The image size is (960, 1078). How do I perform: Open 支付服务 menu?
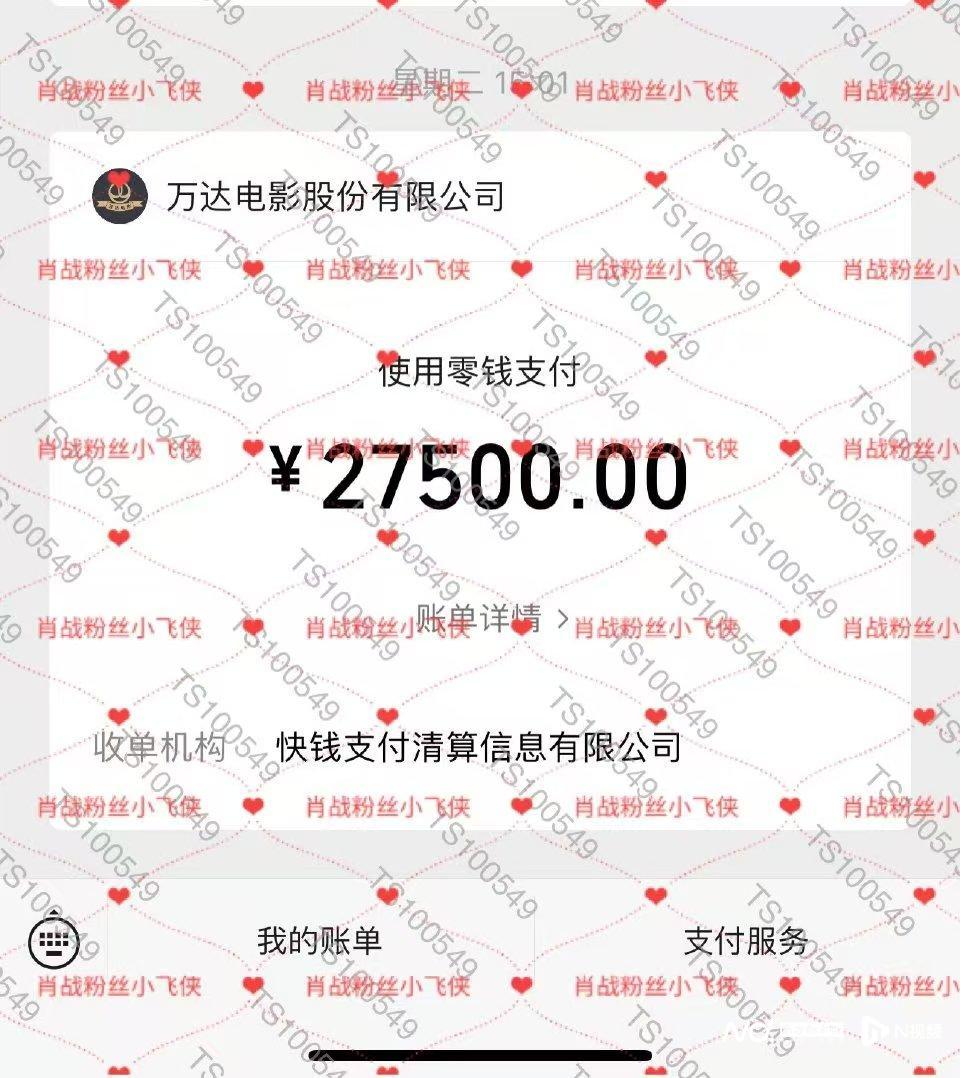(x=746, y=941)
